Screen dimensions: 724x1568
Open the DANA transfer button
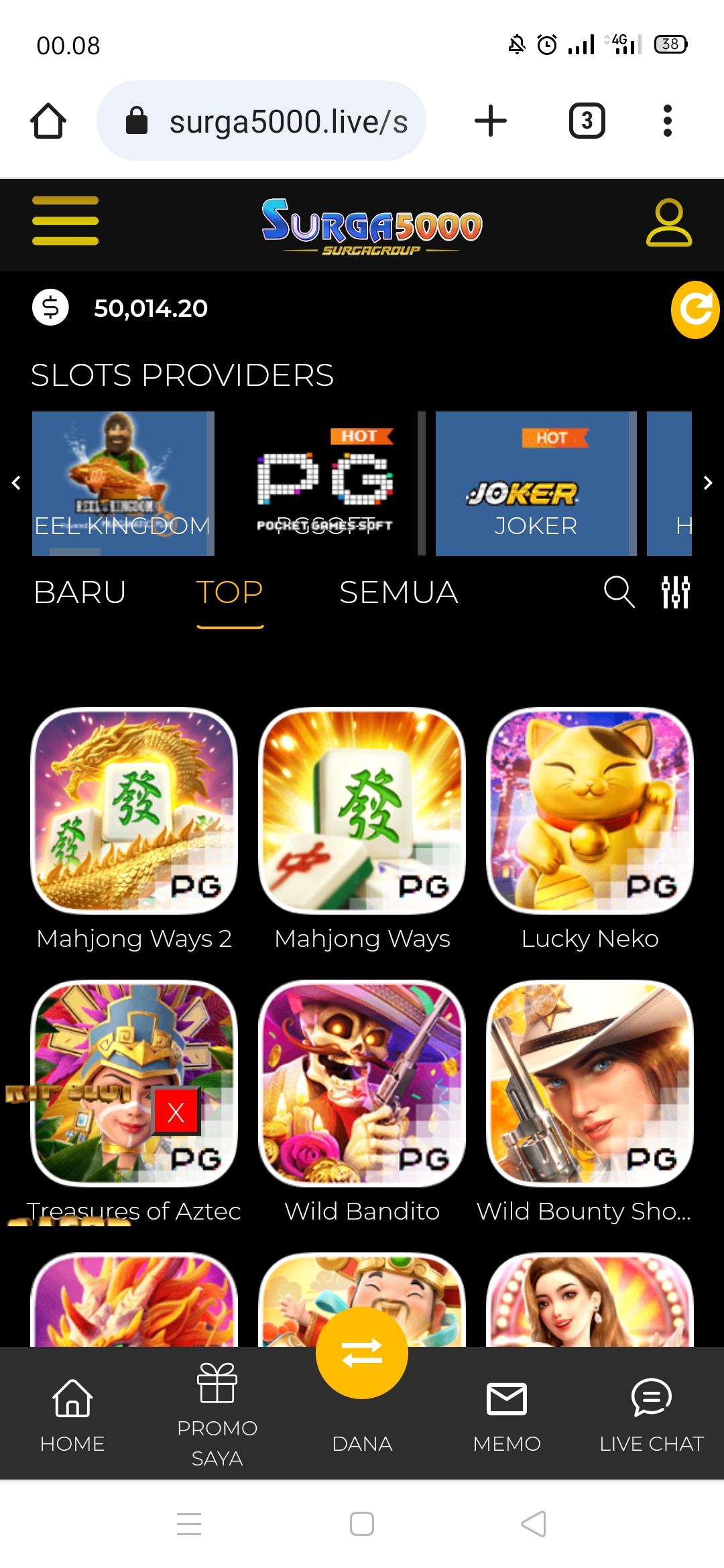[x=362, y=1354]
